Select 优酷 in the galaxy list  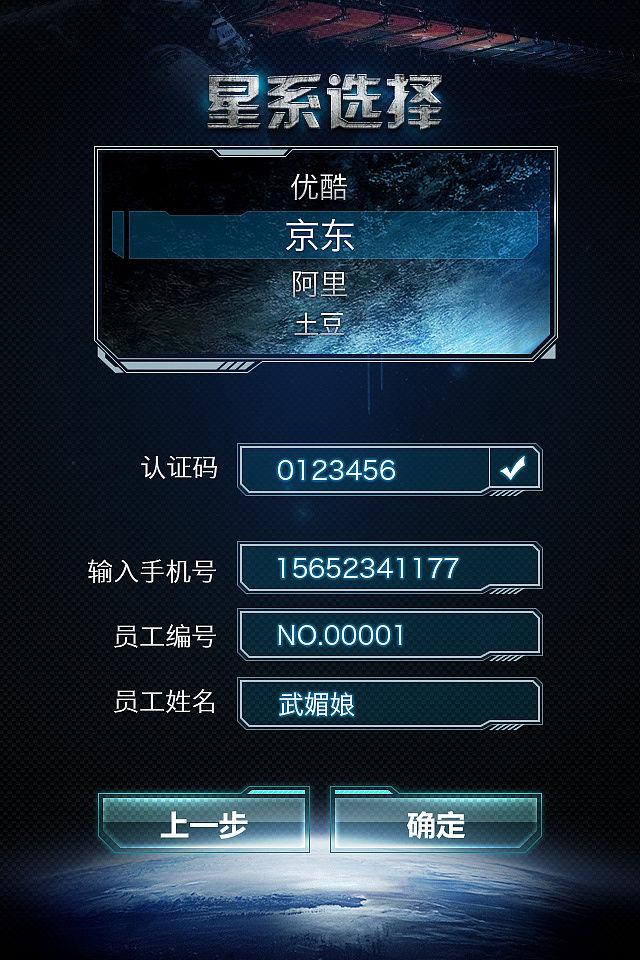pyautogui.click(x=319, y=187)
